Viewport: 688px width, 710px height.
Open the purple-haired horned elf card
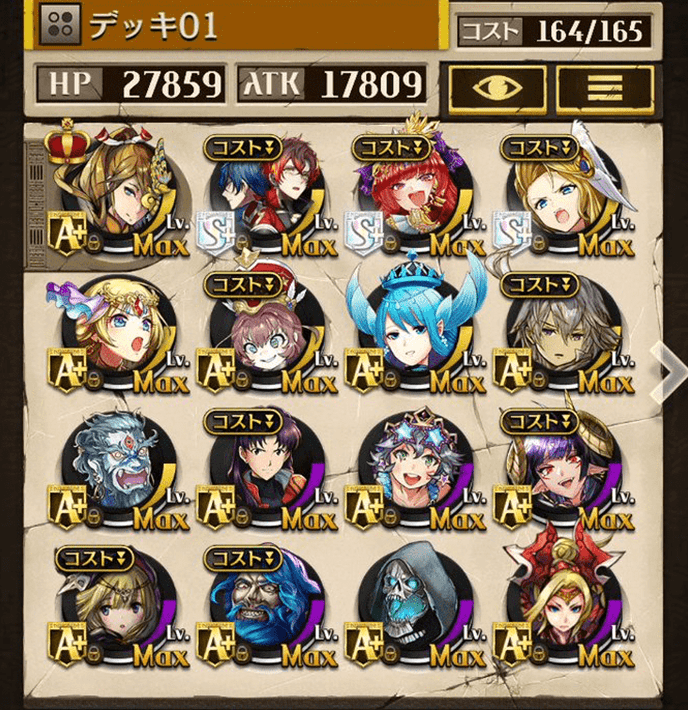pyautogui.click(x=560, y=468)
